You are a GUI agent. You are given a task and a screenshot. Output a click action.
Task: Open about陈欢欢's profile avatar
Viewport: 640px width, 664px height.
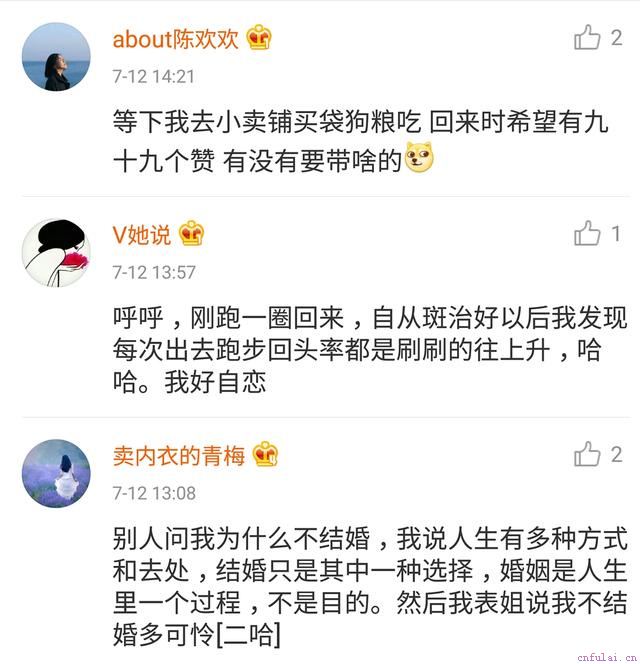click(56, 57)
